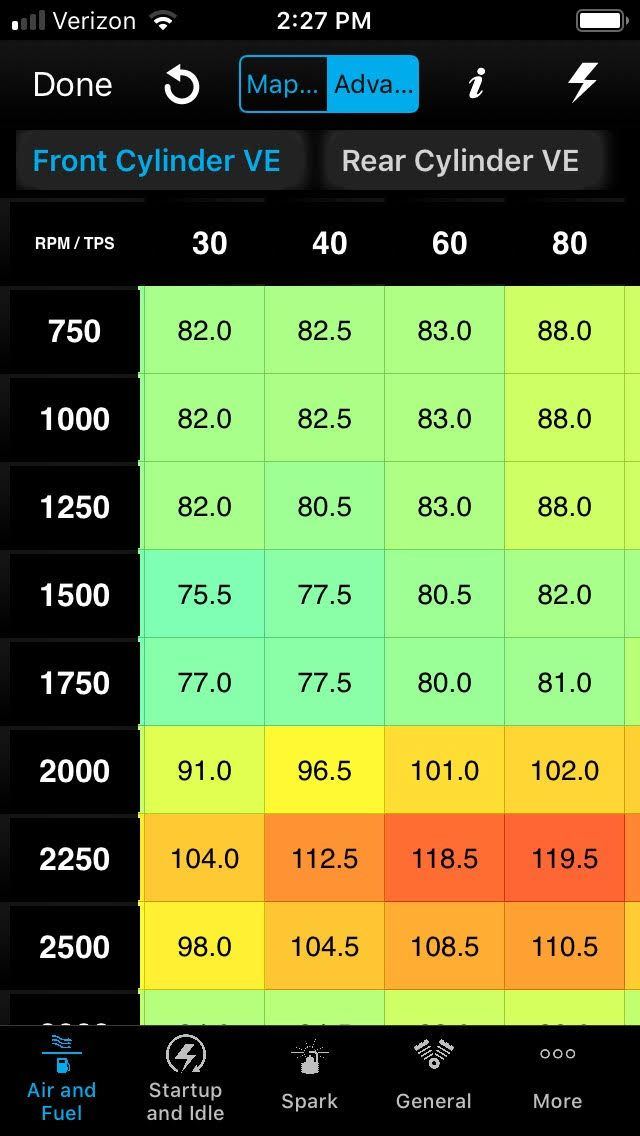Viewport: 640px width, 1136px height.
Task: Tap the lightning bolt icon
Action: coord(582,84)
